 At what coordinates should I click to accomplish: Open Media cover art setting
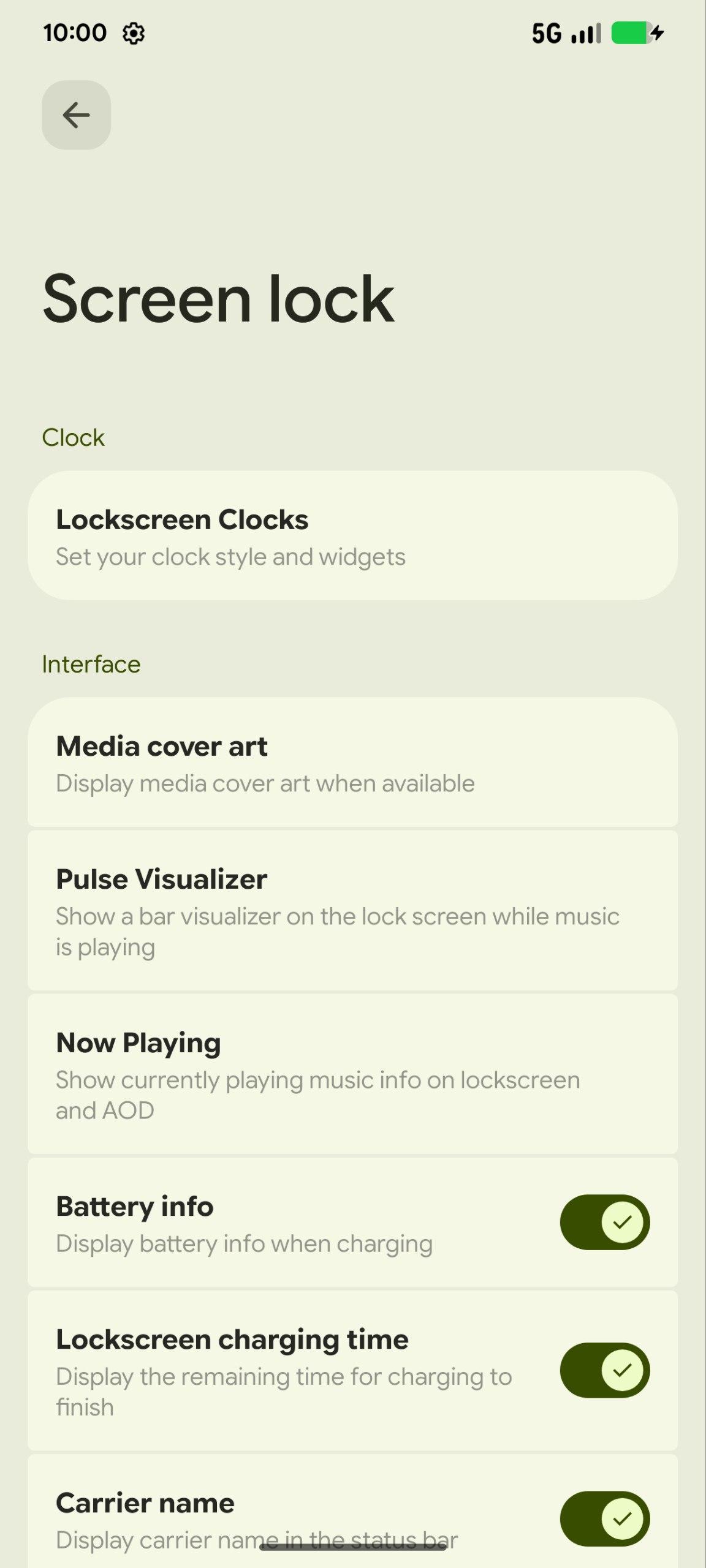click(x=352, y=763)
